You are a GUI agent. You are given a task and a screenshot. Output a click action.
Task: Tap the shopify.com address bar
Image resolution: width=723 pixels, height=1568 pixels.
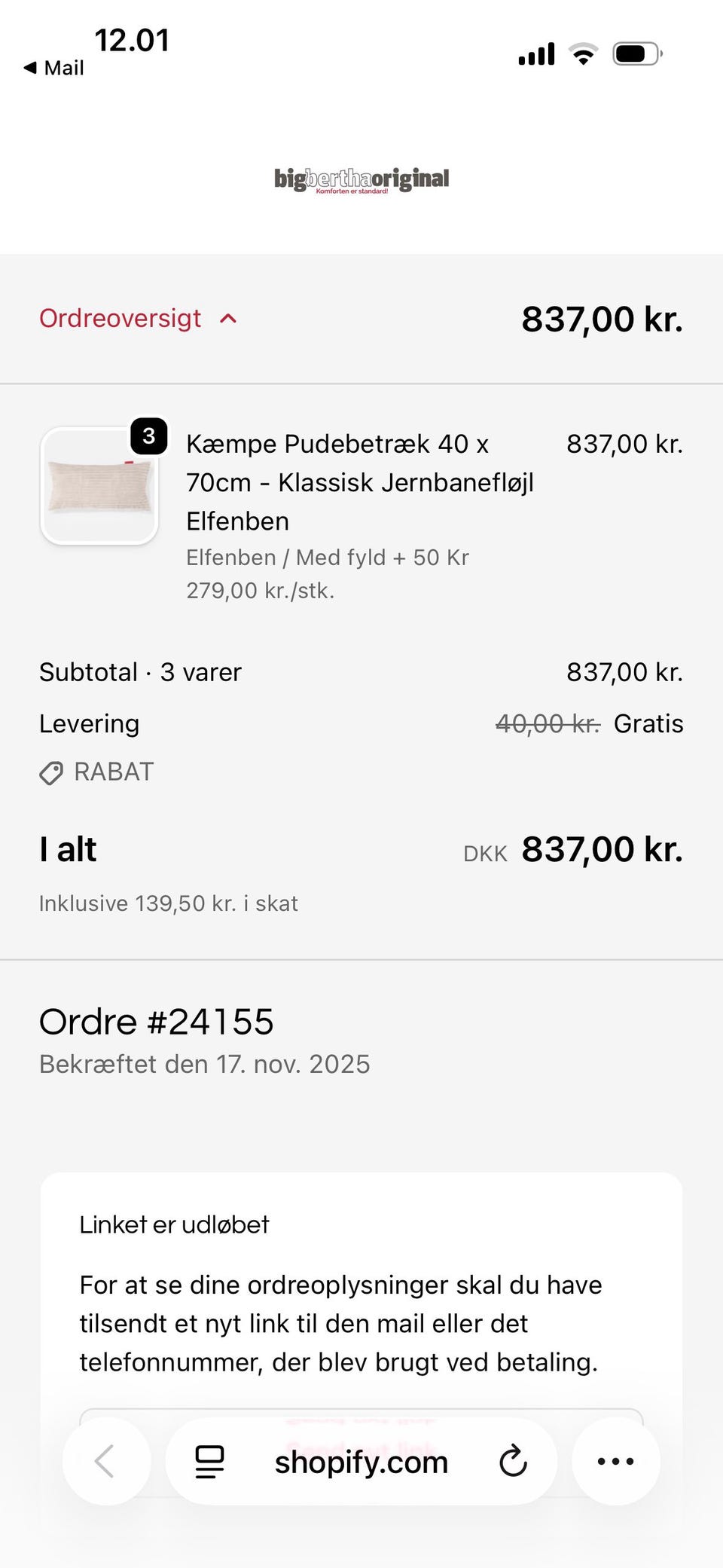pyautogui.click(x=361, y=1462)
